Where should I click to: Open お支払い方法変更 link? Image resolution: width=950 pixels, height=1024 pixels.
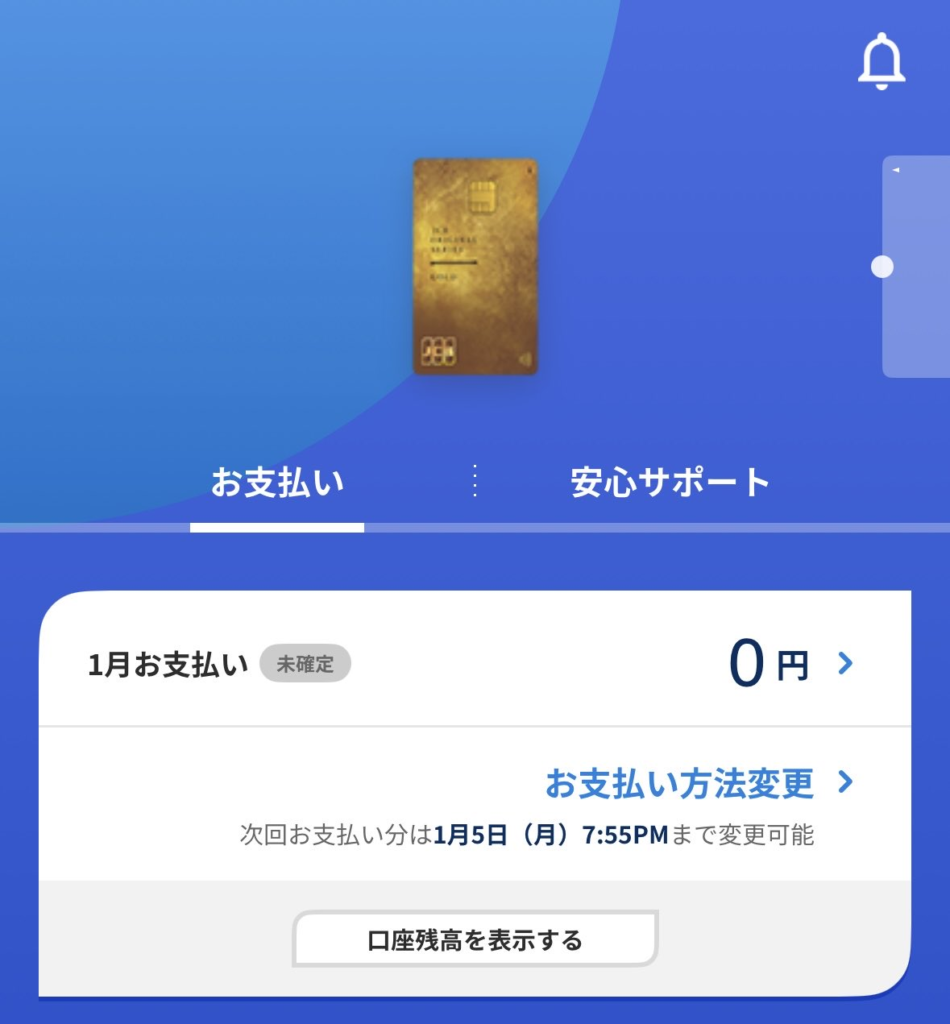pyautogui.click(x=697, y=783)
